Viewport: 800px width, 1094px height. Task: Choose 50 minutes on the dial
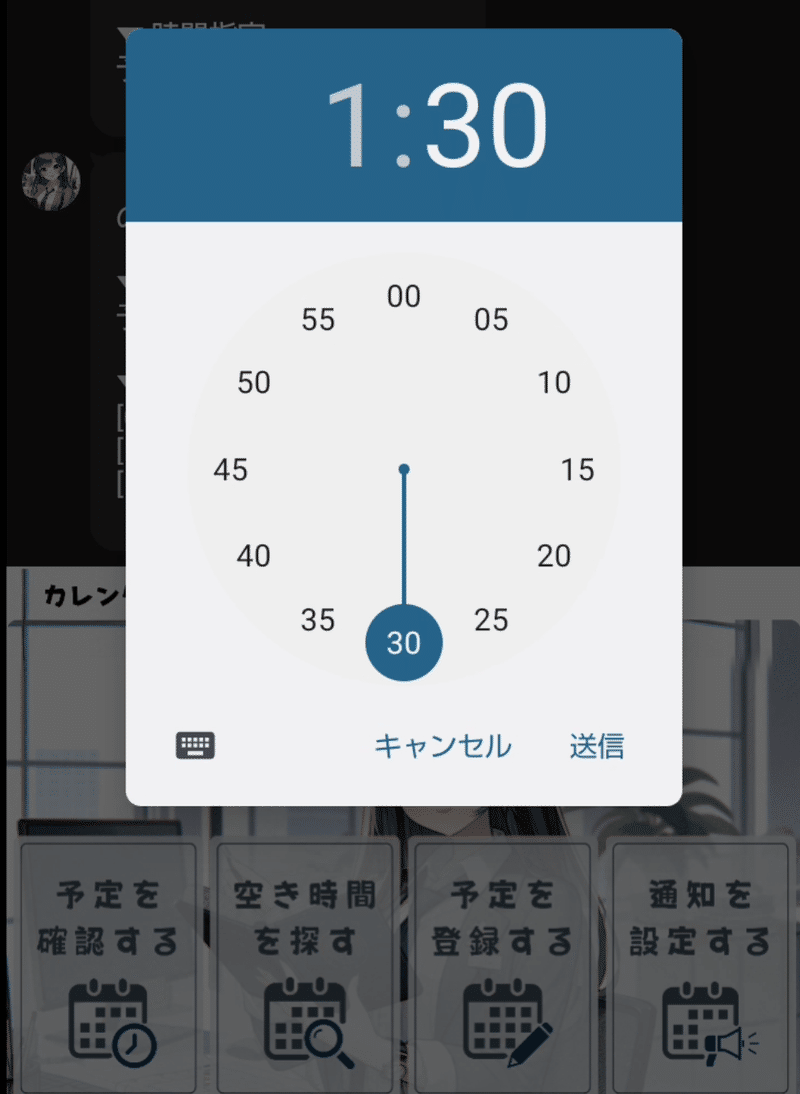click(254, 383)
